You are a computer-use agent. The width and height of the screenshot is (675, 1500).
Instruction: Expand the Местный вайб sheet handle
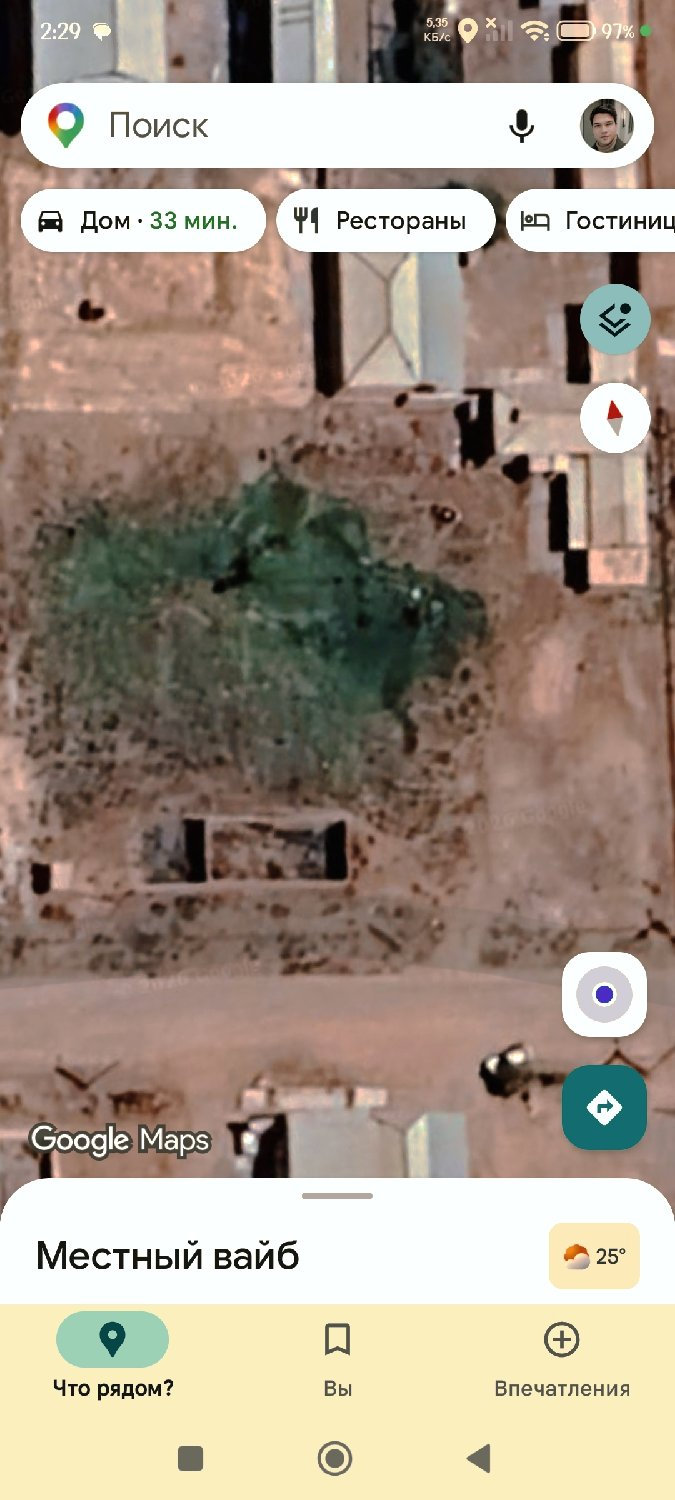337,1196
